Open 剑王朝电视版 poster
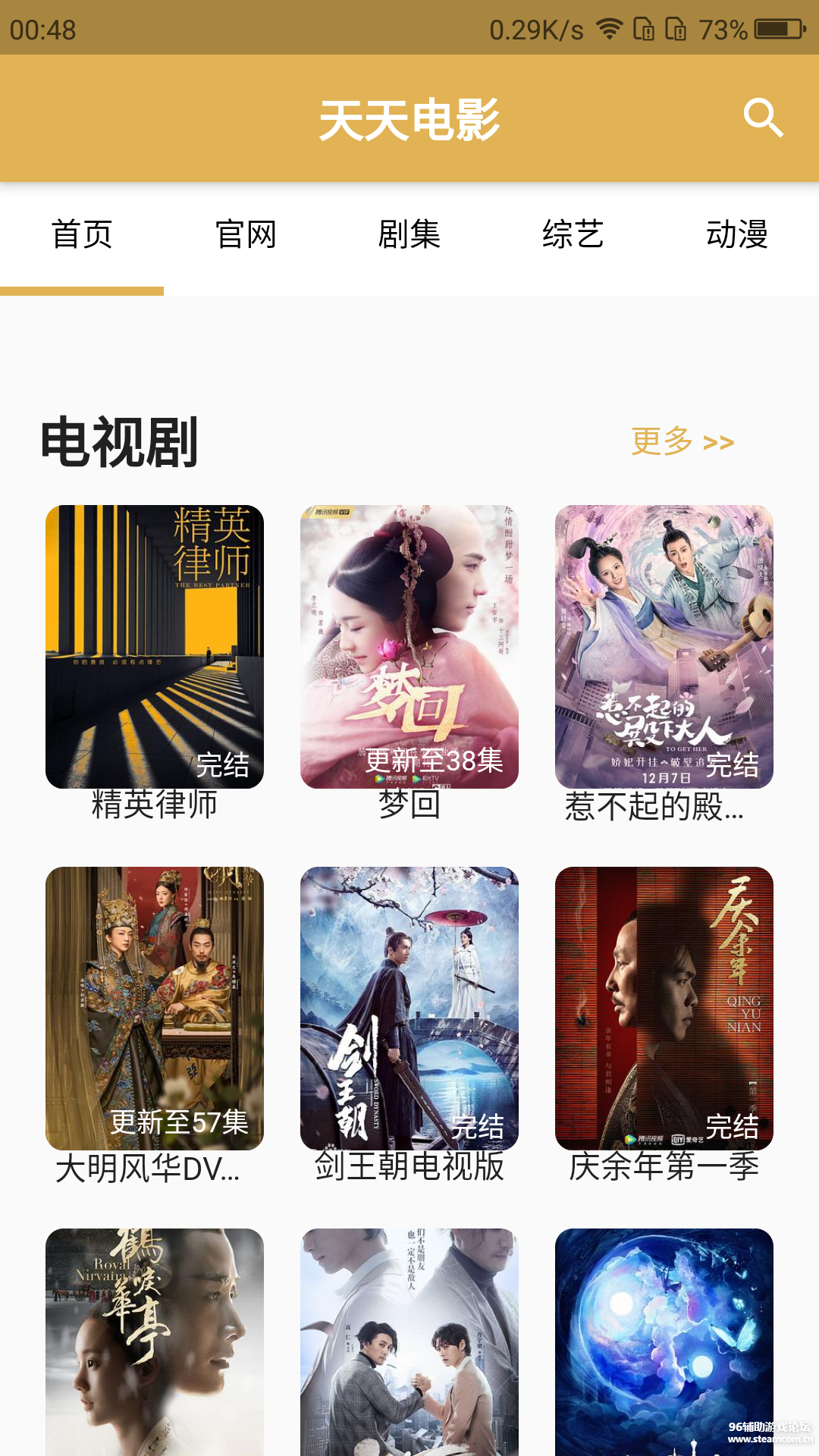The image size is (819, 1456). 409,1009
